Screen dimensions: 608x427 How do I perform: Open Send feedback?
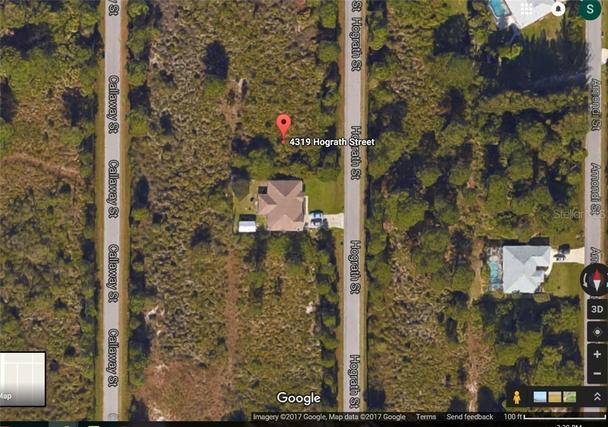click(x=469, y=417)
